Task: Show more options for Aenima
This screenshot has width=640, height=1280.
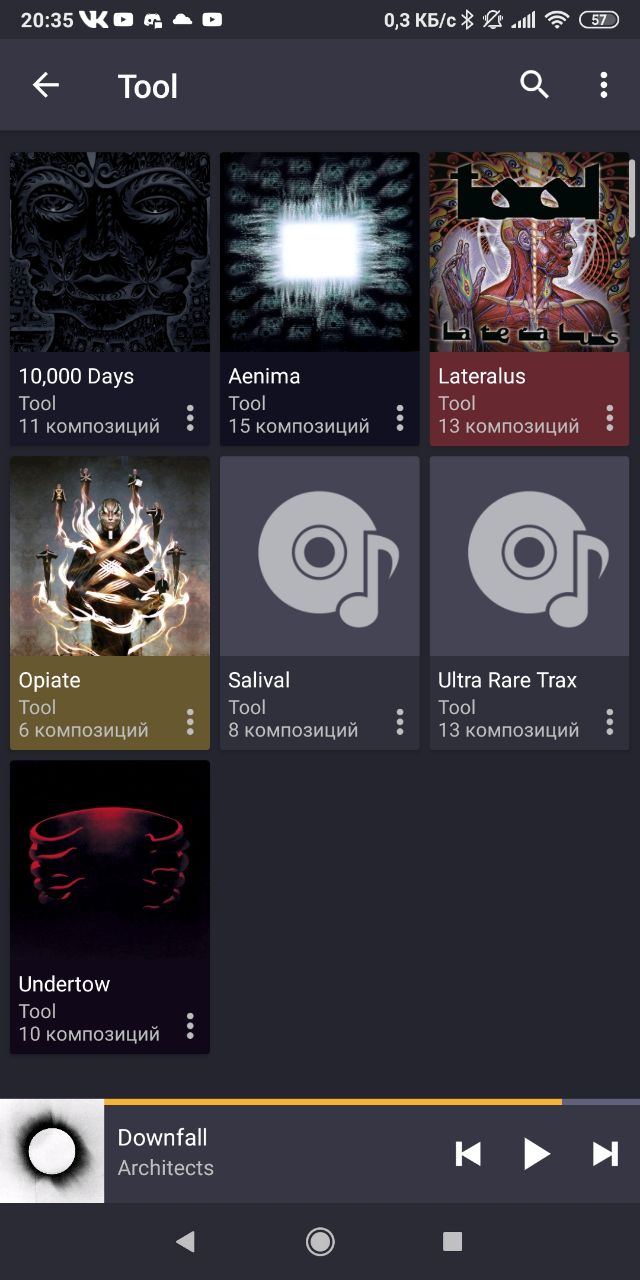Action: [400, 418]
